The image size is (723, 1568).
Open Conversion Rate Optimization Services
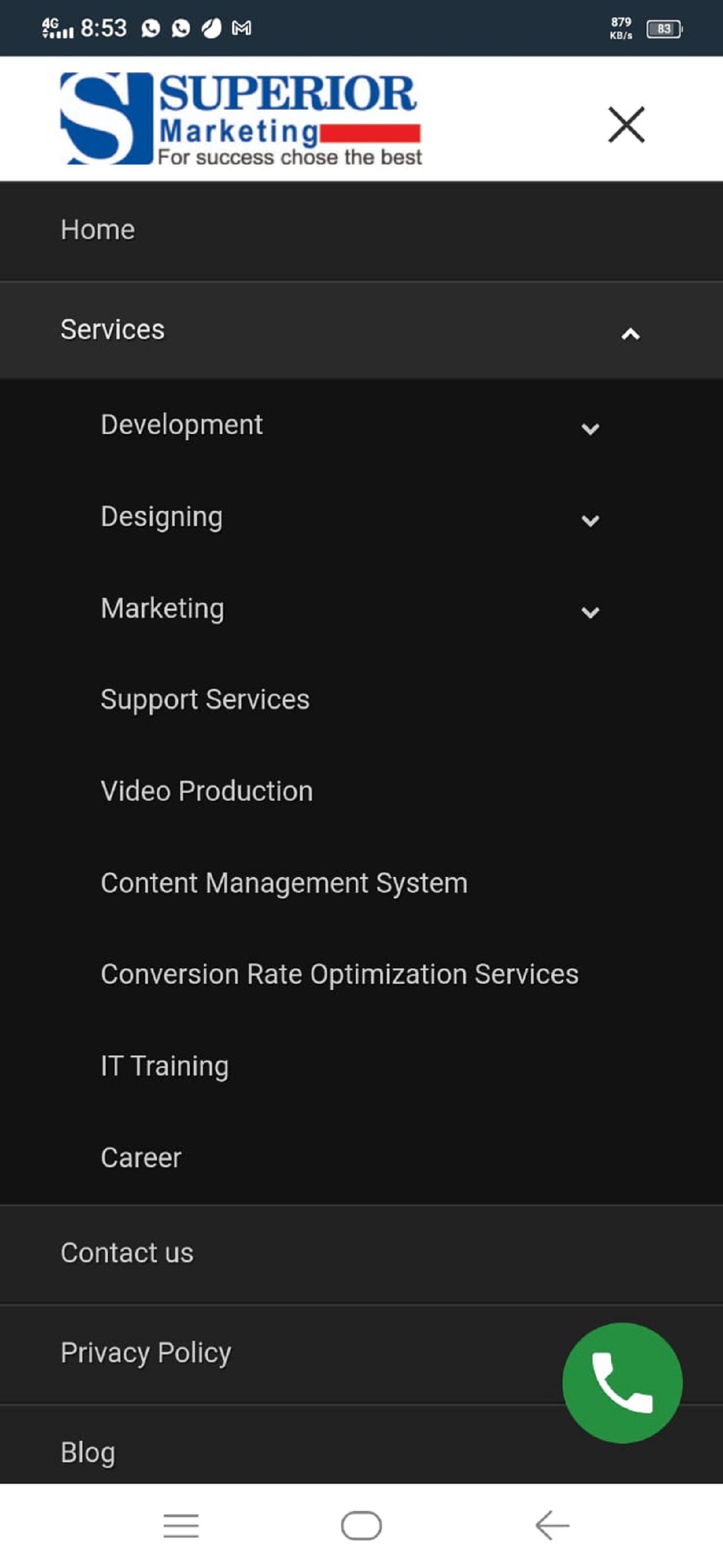339,975
